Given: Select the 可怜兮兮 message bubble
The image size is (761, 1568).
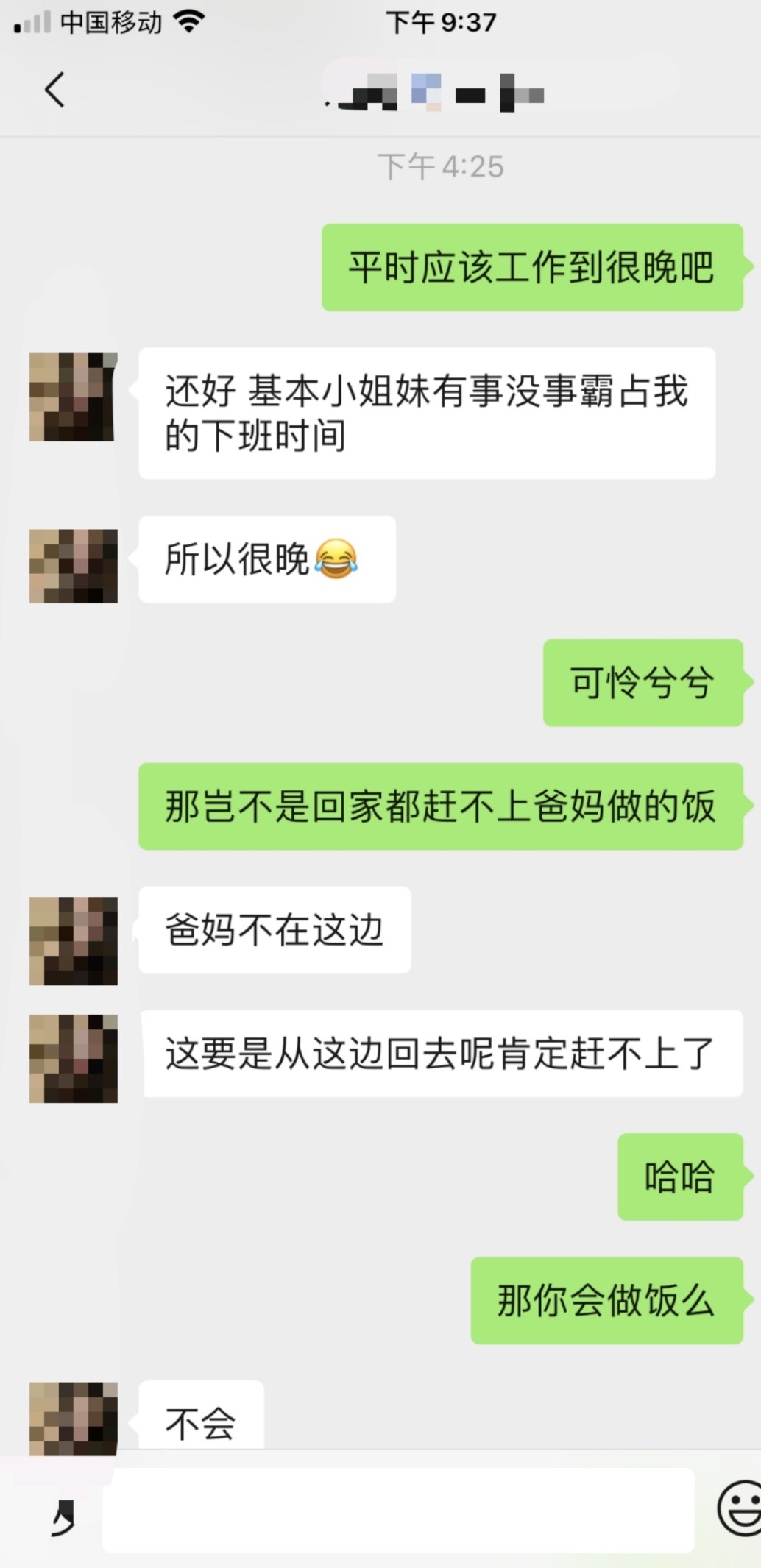Looking at the screenshot, I should (643, 684).
